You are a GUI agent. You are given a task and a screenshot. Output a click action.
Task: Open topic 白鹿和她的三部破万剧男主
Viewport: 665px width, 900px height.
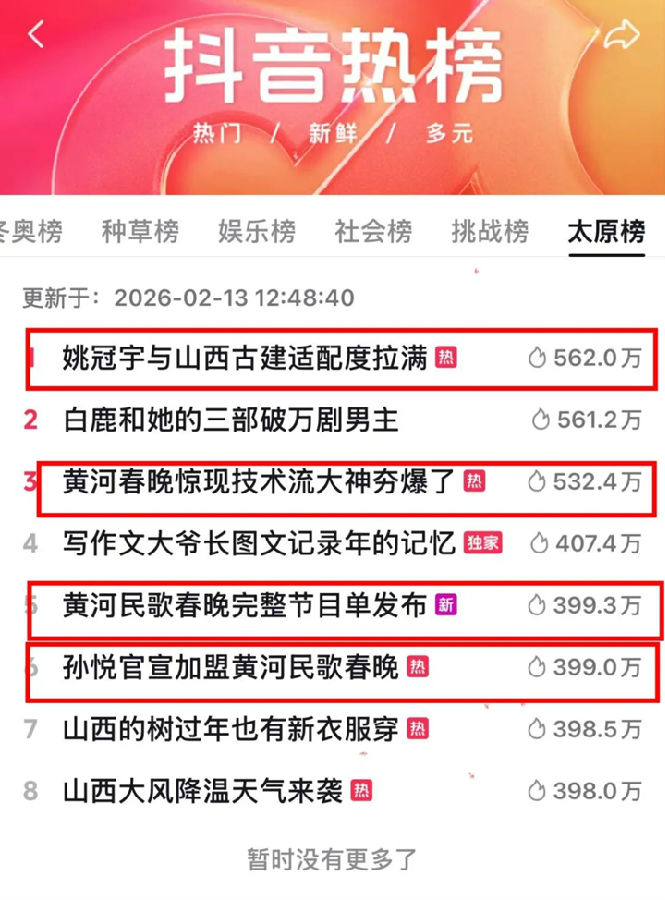tap(230, 420)
